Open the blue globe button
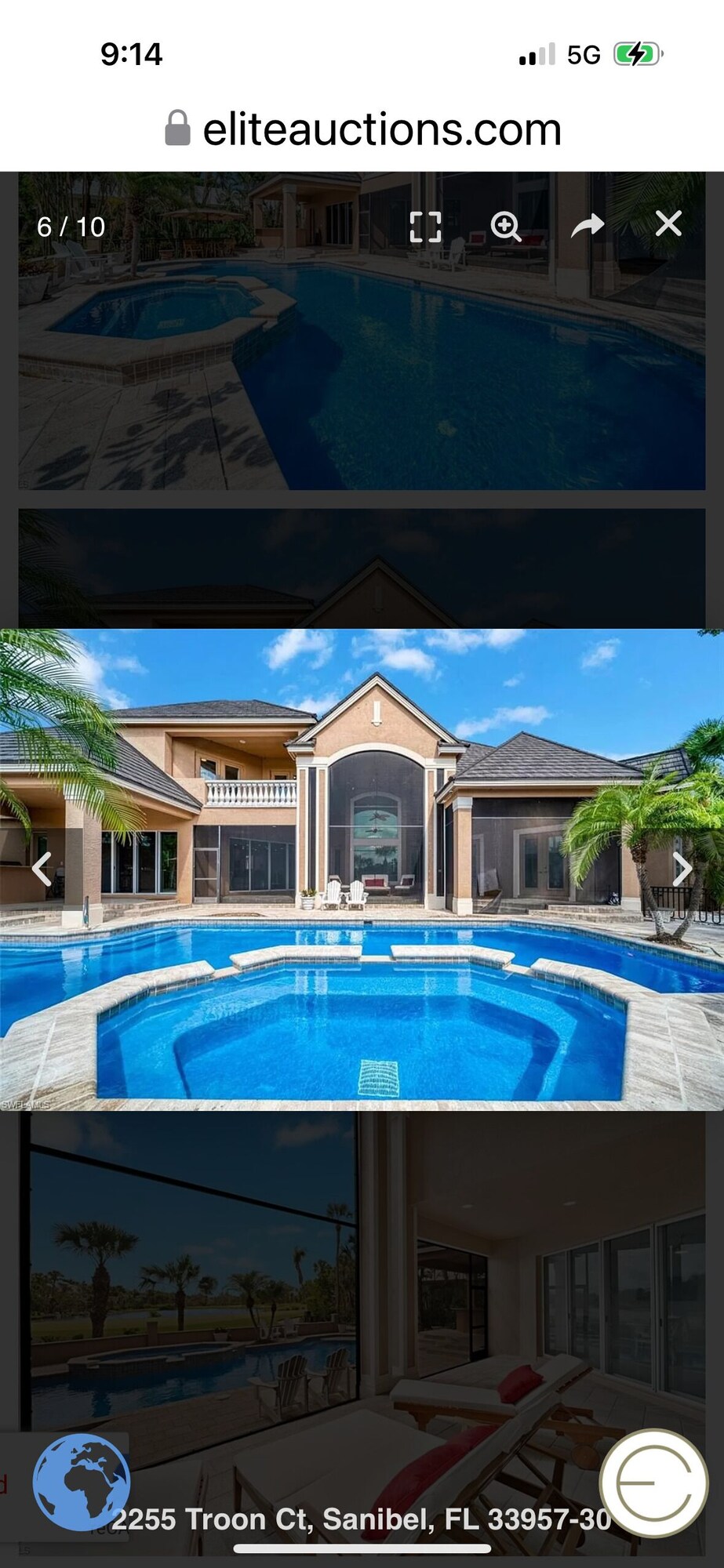 pos(82,1482)
